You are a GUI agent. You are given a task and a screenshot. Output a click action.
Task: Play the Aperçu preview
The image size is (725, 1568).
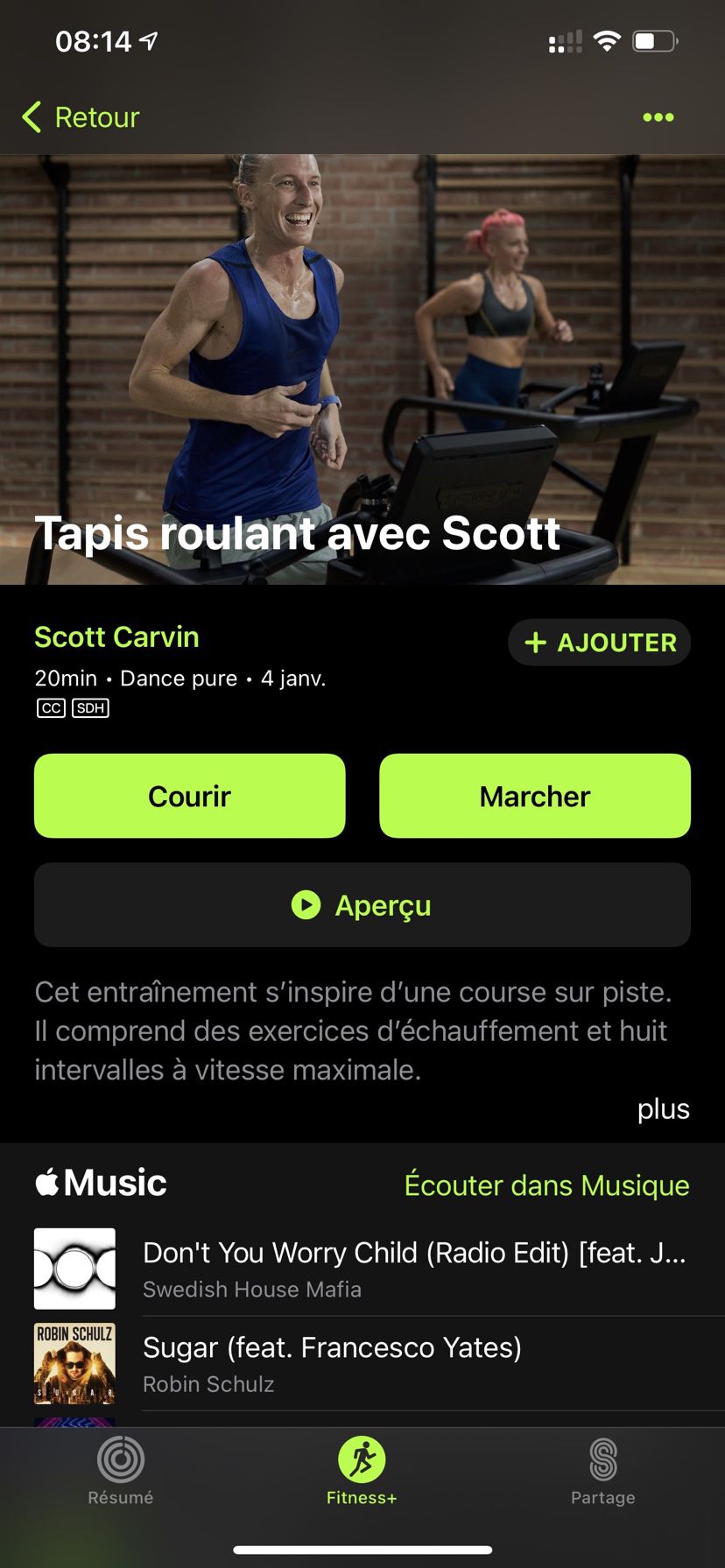click(362, 904)
